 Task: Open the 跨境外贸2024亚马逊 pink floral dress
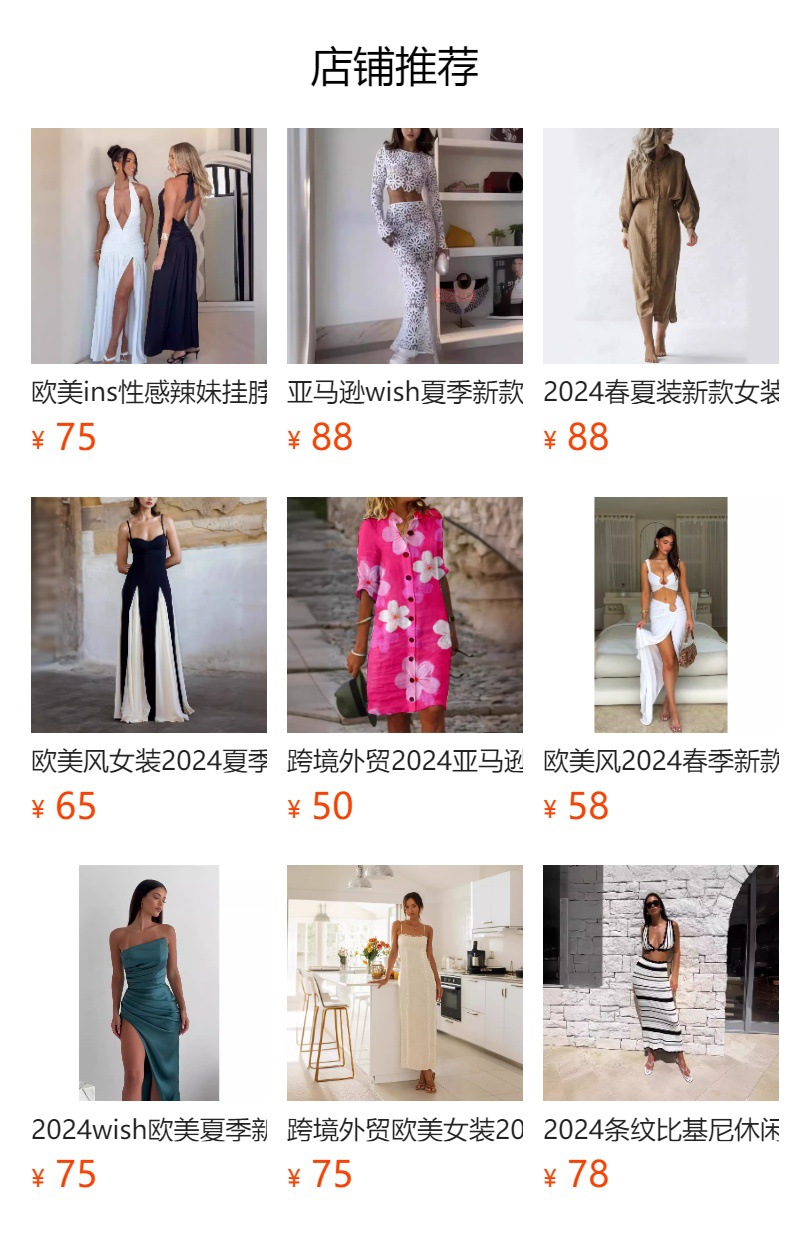pyautogui.click(x=405, y=615)
